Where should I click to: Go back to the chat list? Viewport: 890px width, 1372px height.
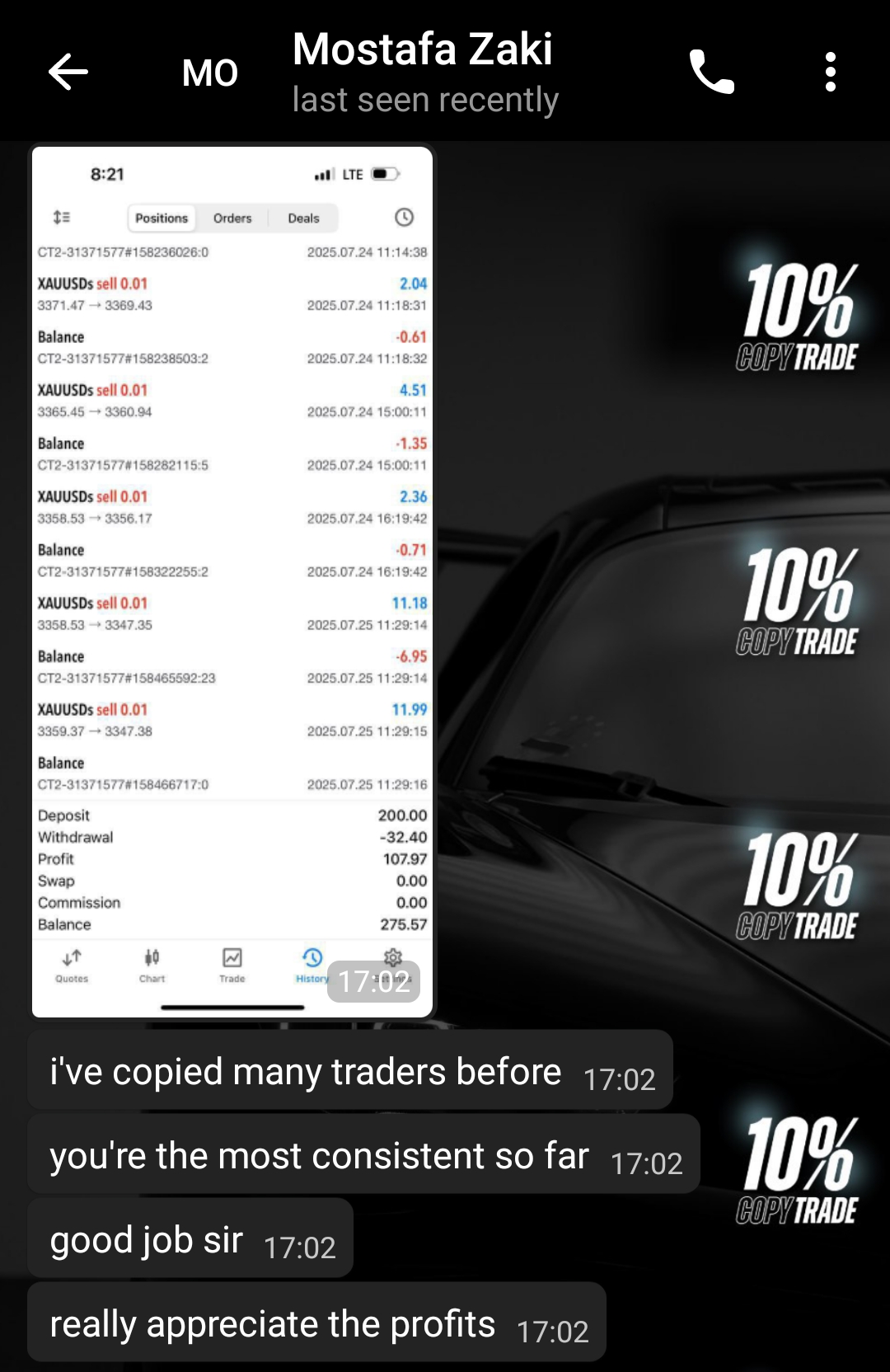[x=68, y=73]
